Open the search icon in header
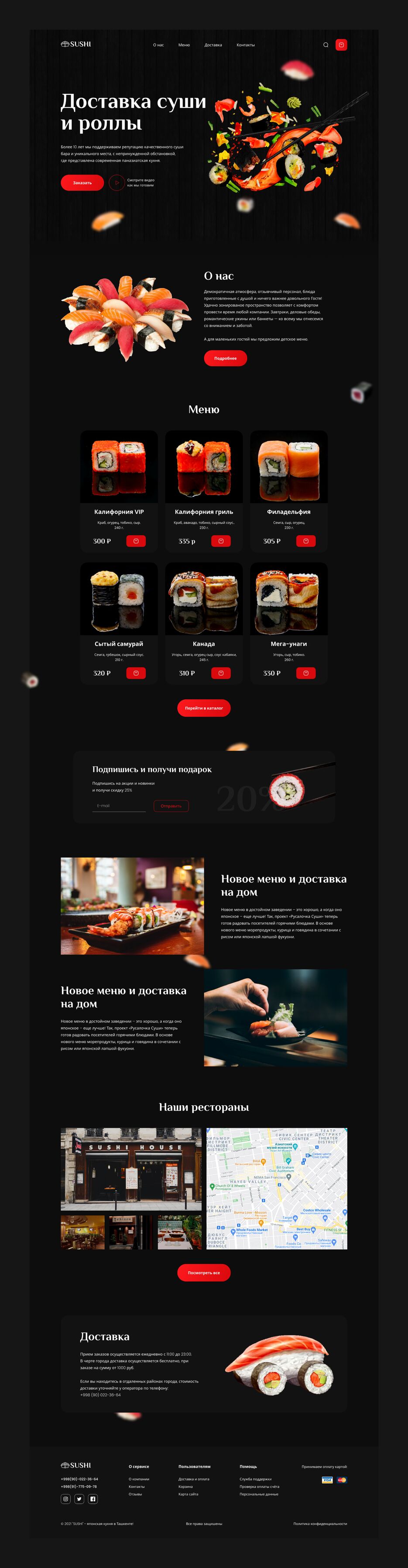The height and width of the screenshot is (1568, 408). (x=325, y=45)
